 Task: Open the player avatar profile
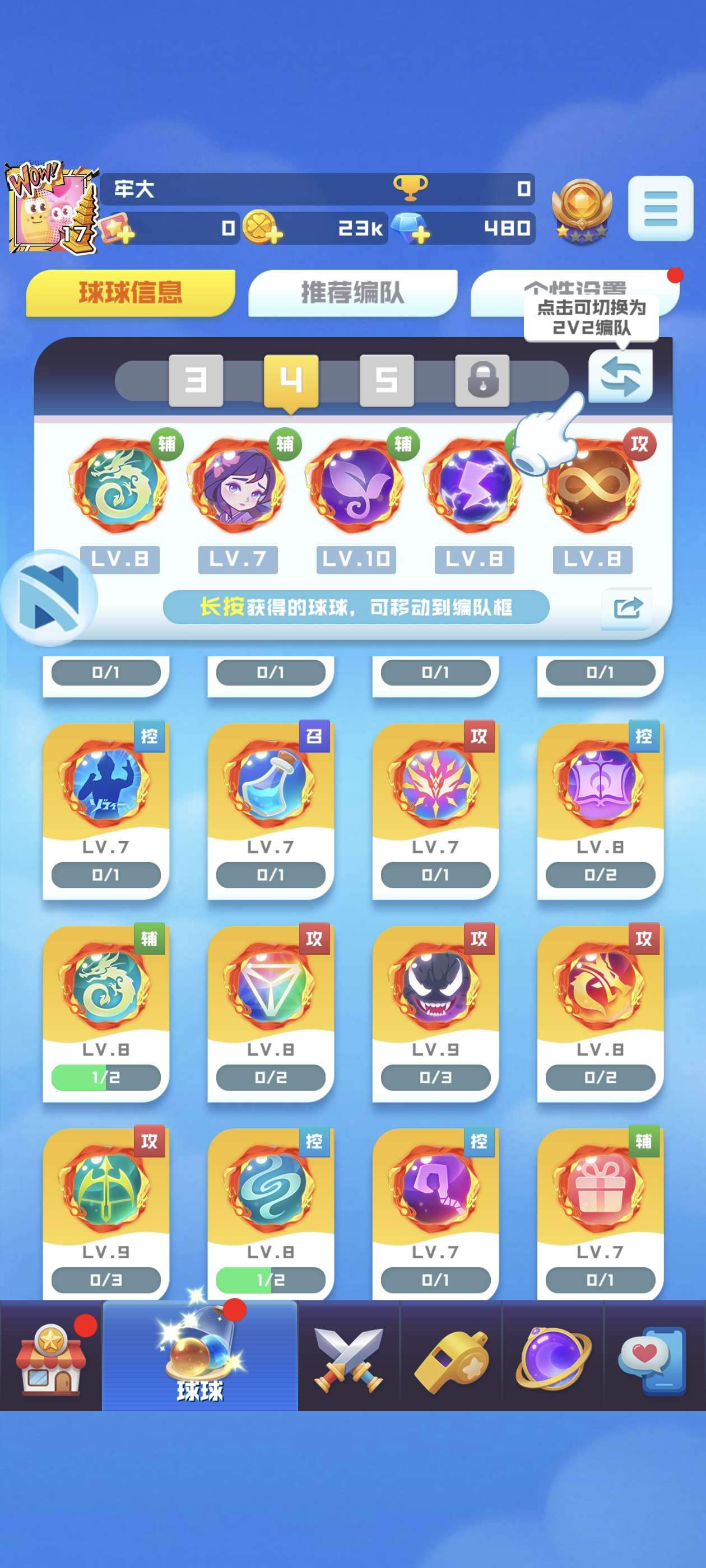point(51,208)
